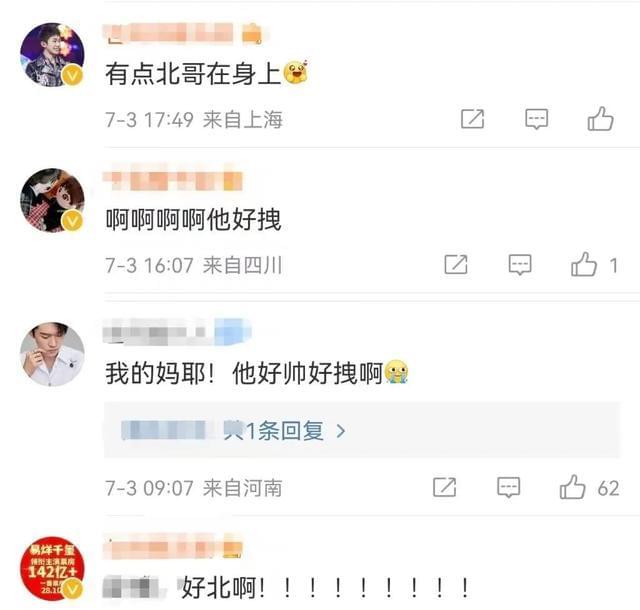640x610 pixels.
Task: Like the comment '有点北哥在身上'
Action: (600, 119)
